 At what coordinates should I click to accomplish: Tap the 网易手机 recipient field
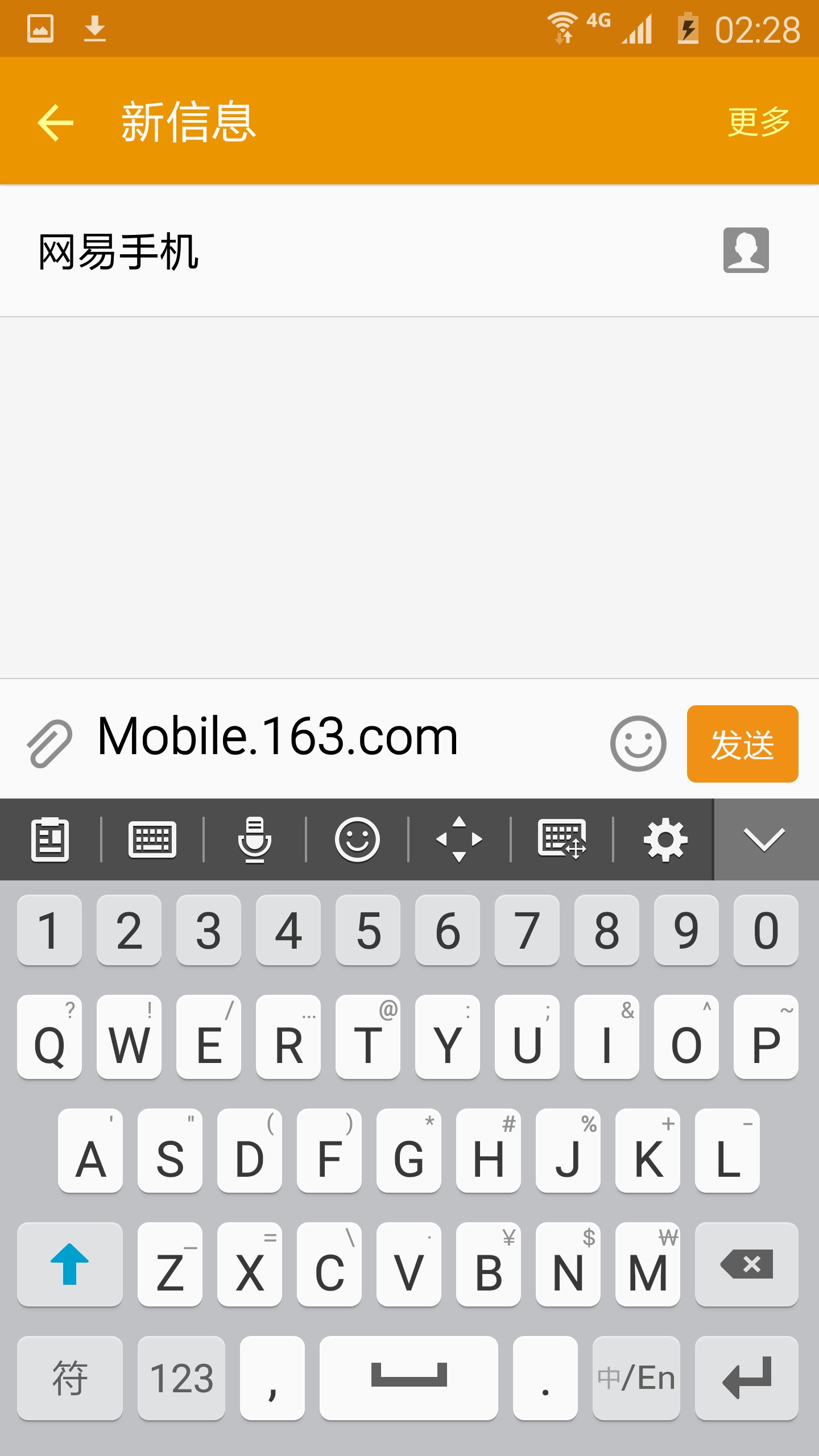tap(341, 251)
